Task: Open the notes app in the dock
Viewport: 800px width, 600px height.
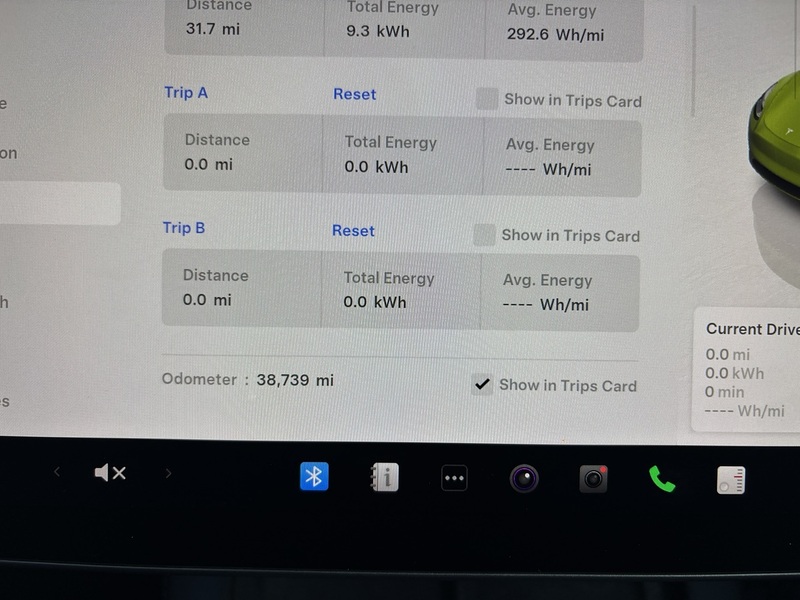Action: 731,481
